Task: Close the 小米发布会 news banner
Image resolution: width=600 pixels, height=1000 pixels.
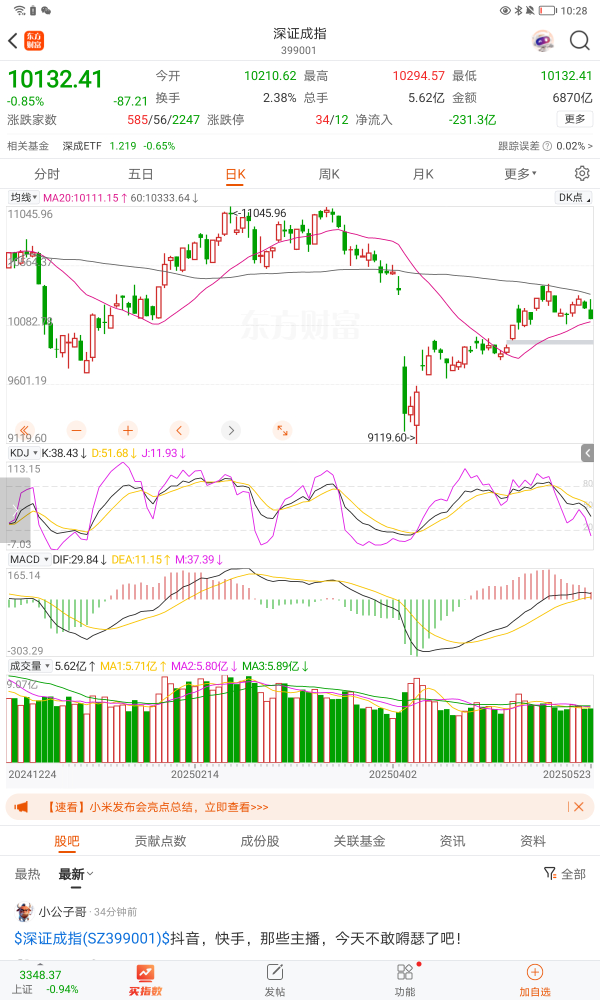Action: click(x=577, y=807)
